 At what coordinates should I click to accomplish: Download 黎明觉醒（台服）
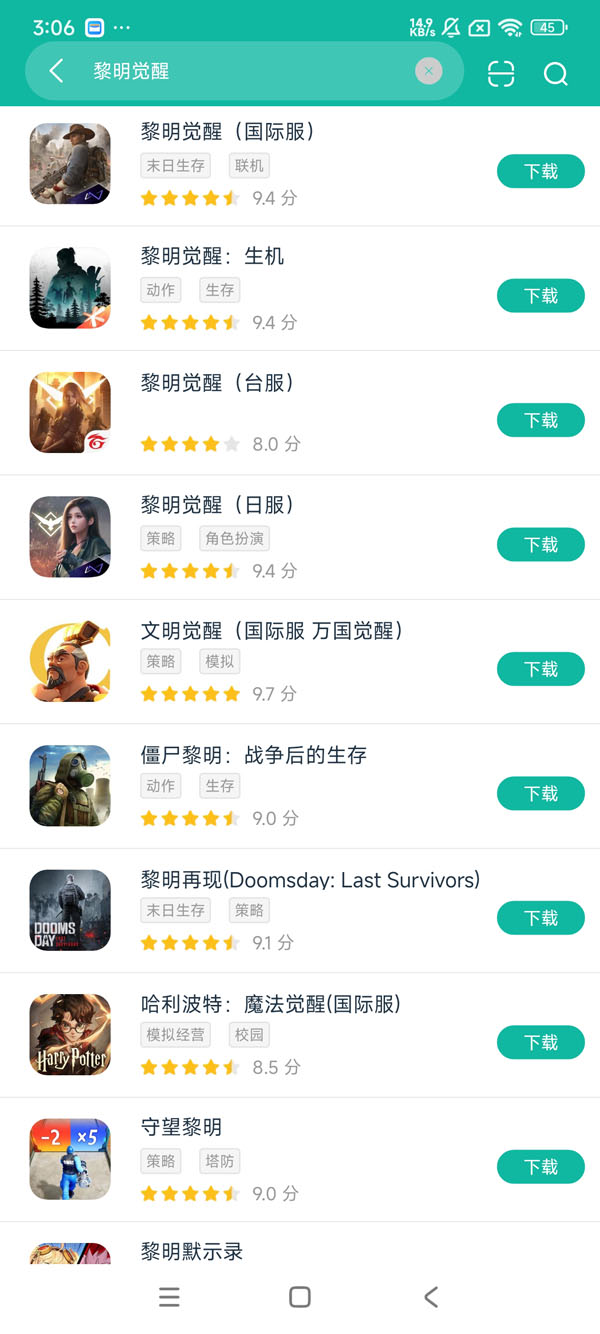click(540, 420)
